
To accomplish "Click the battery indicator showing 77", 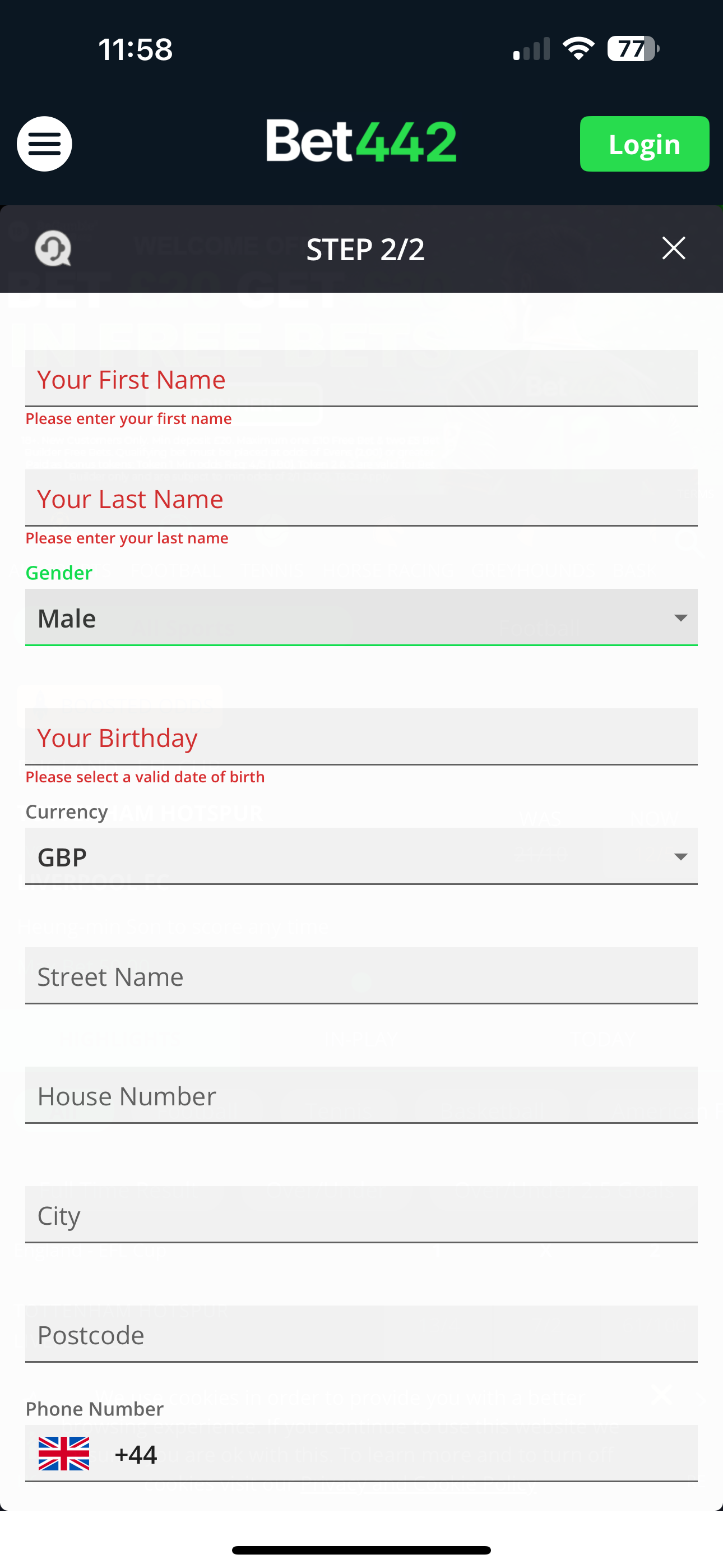I will (x=630, y=49).
